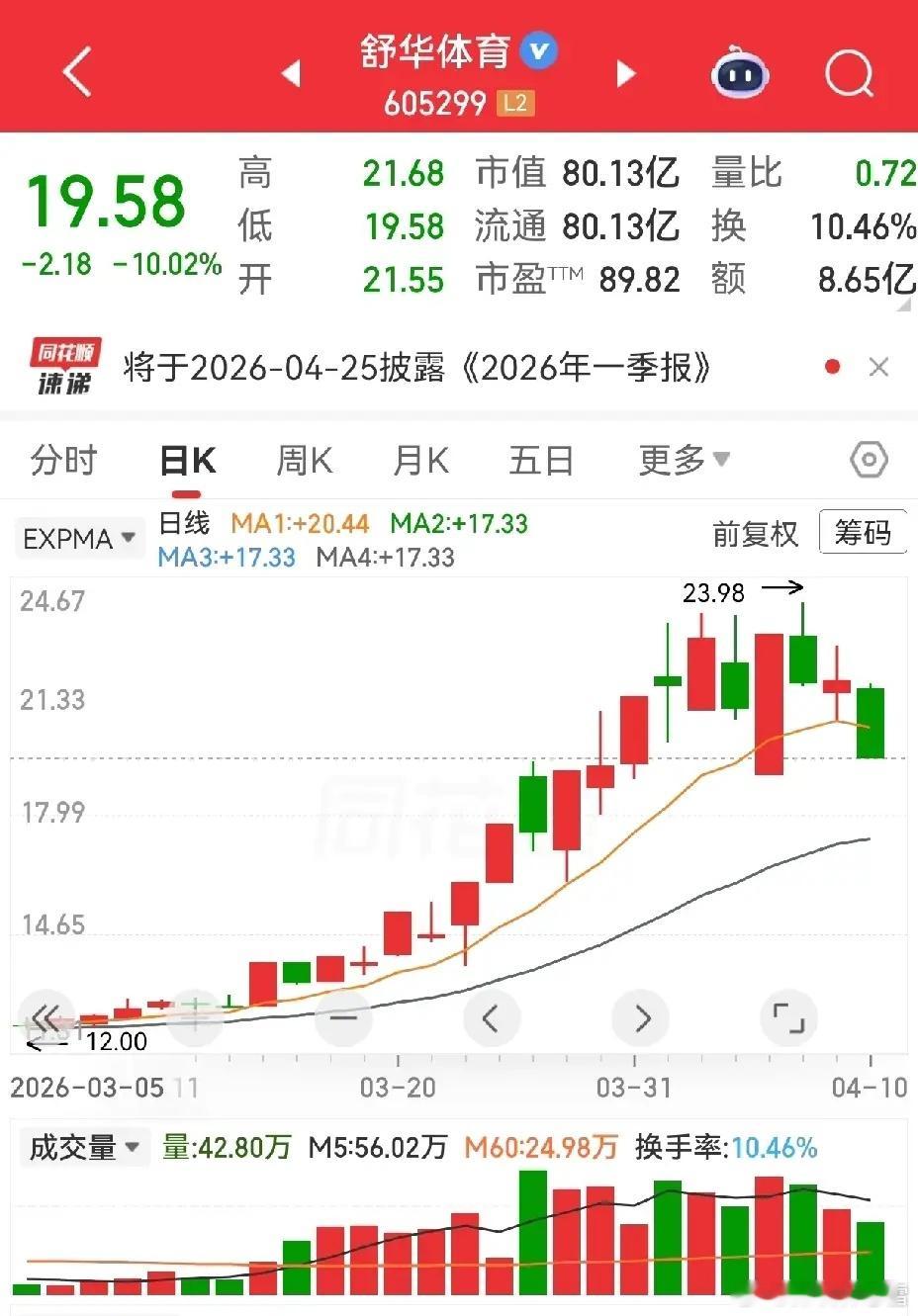Switch to the 五日 chart tab
Image resolution: width=918 pixels, height=1316 pixels.
click(x=540, y=461)
